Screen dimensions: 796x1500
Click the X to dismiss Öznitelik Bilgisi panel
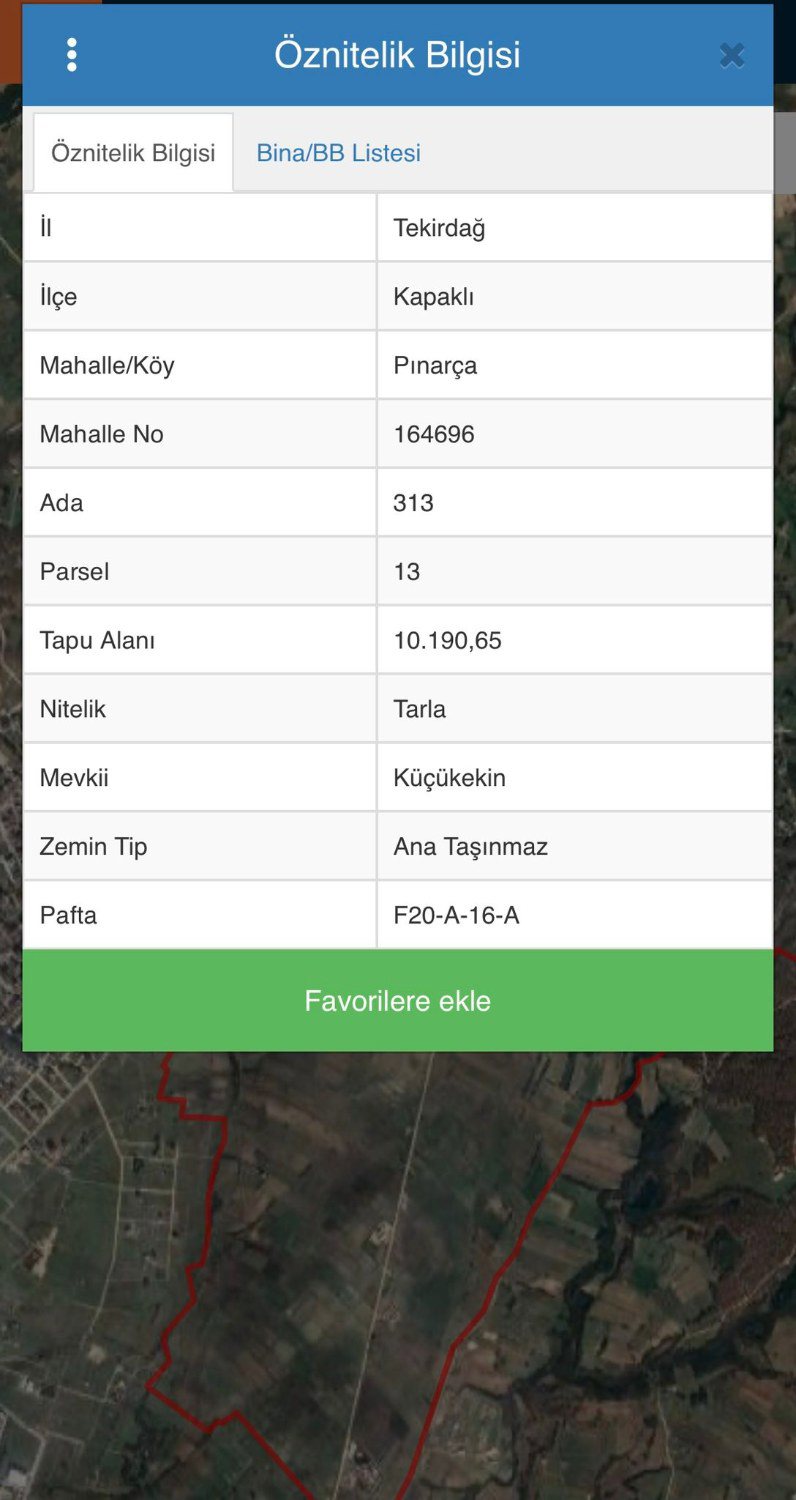[731, 55]
